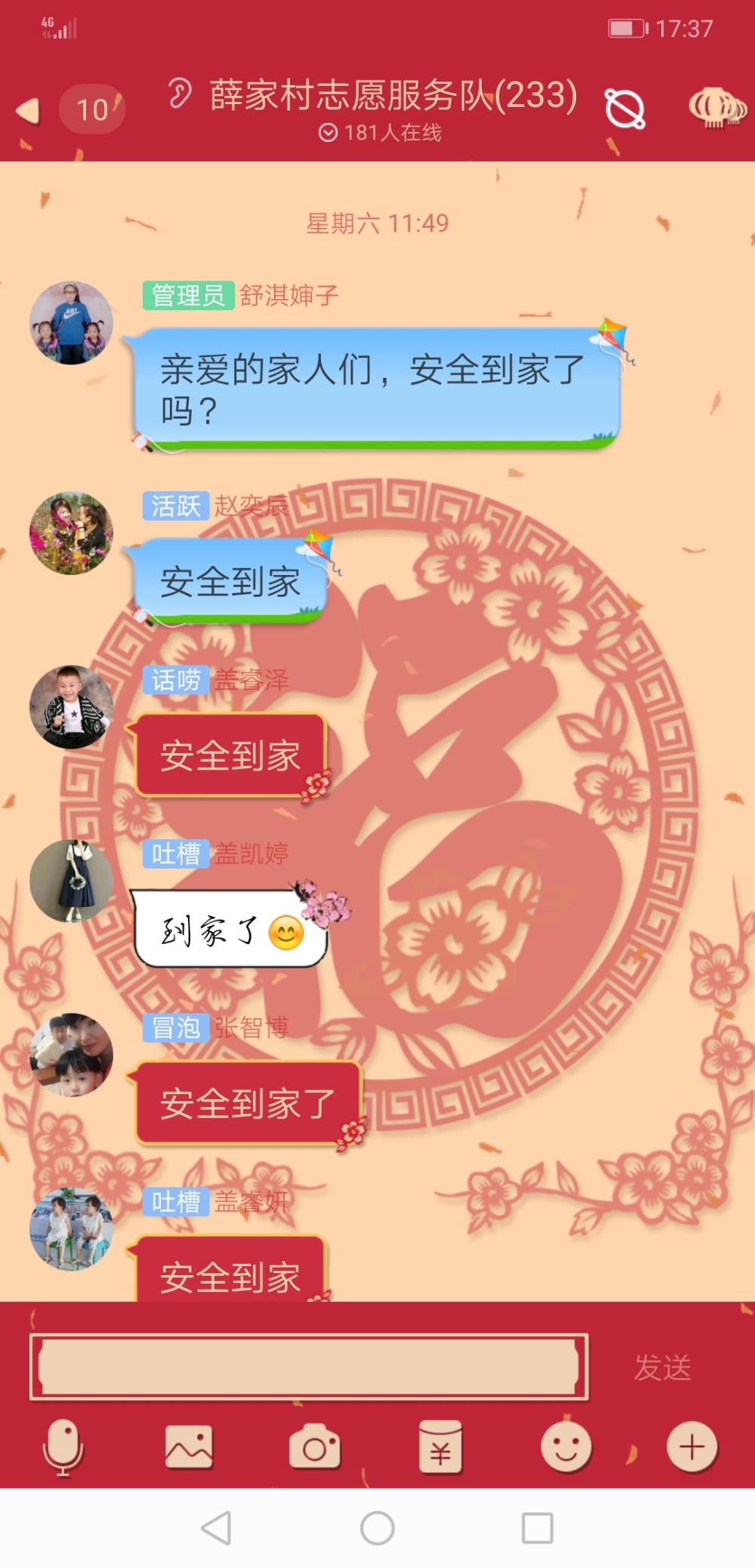
Task: Send a red packet
Action: tap(440, 1447)
